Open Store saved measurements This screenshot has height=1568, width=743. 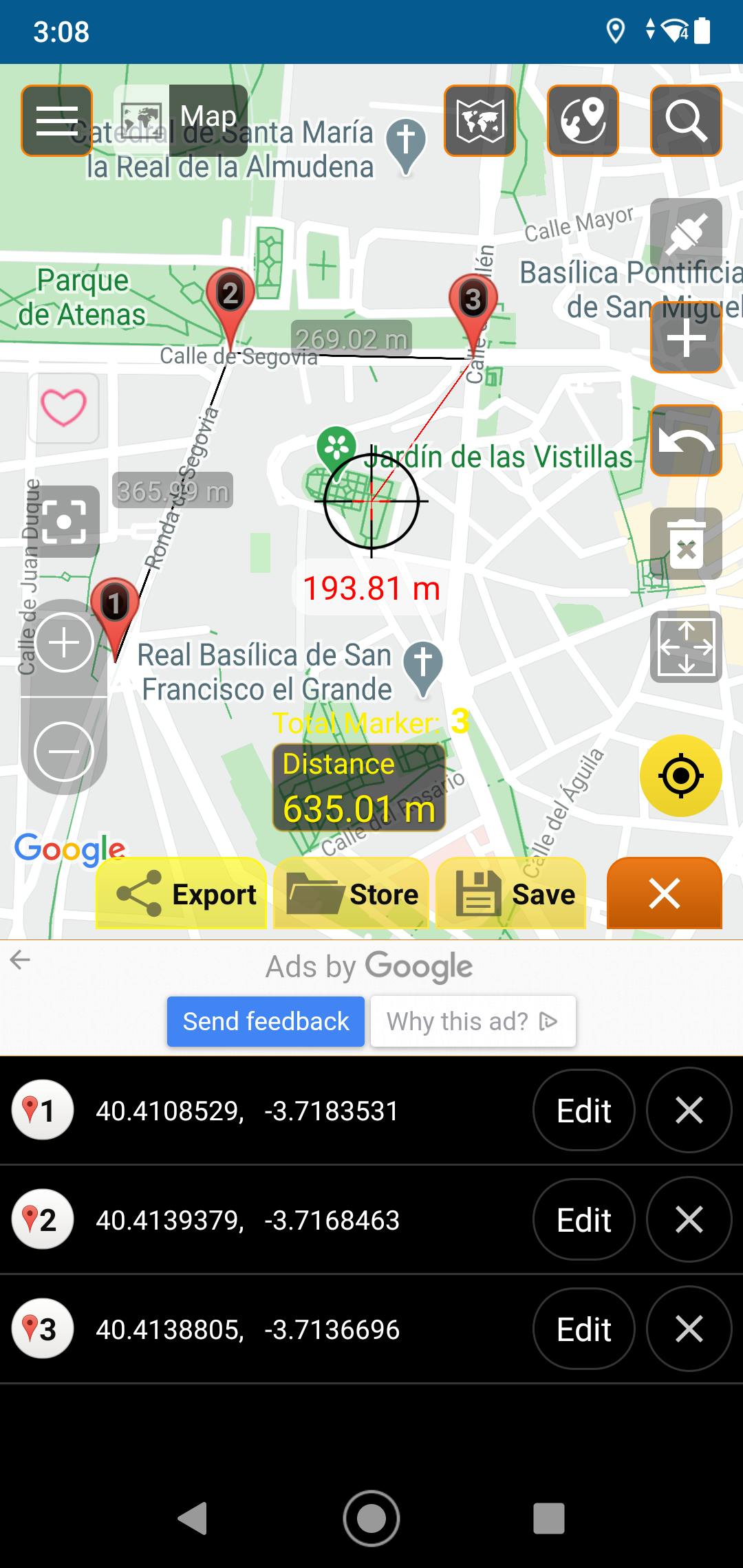click(x=352, y=894)
